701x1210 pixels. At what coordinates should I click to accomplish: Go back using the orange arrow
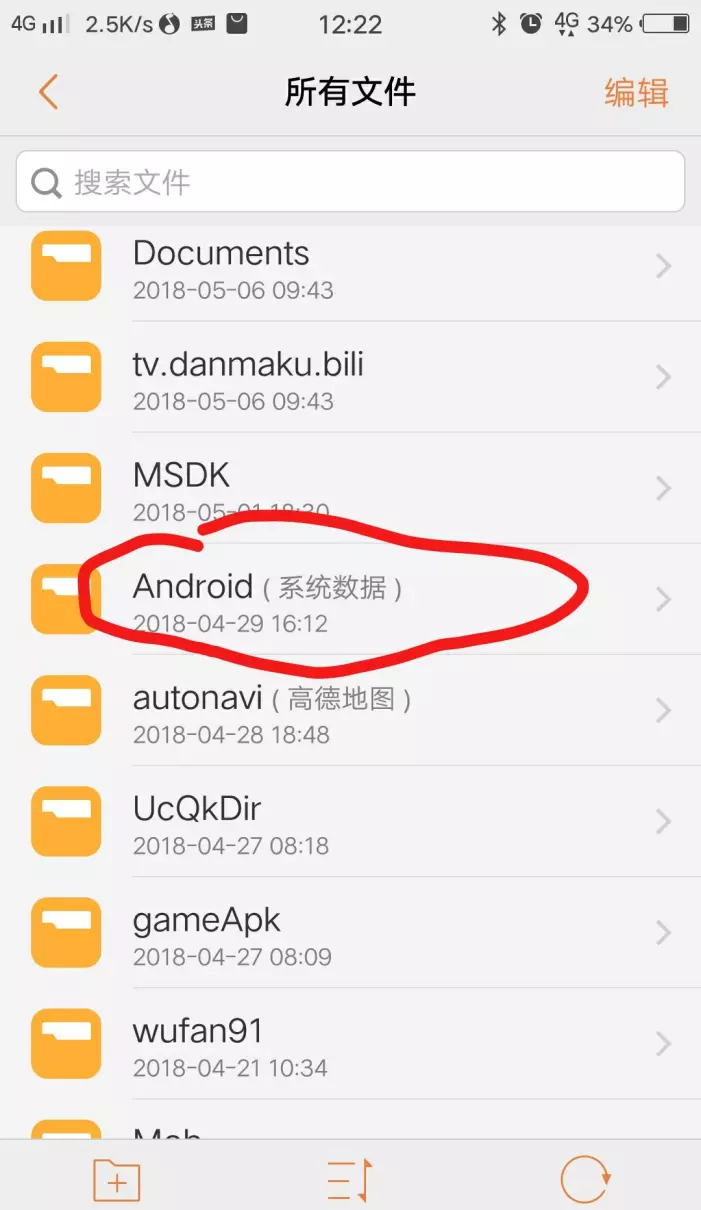click(x=48, y=92)
